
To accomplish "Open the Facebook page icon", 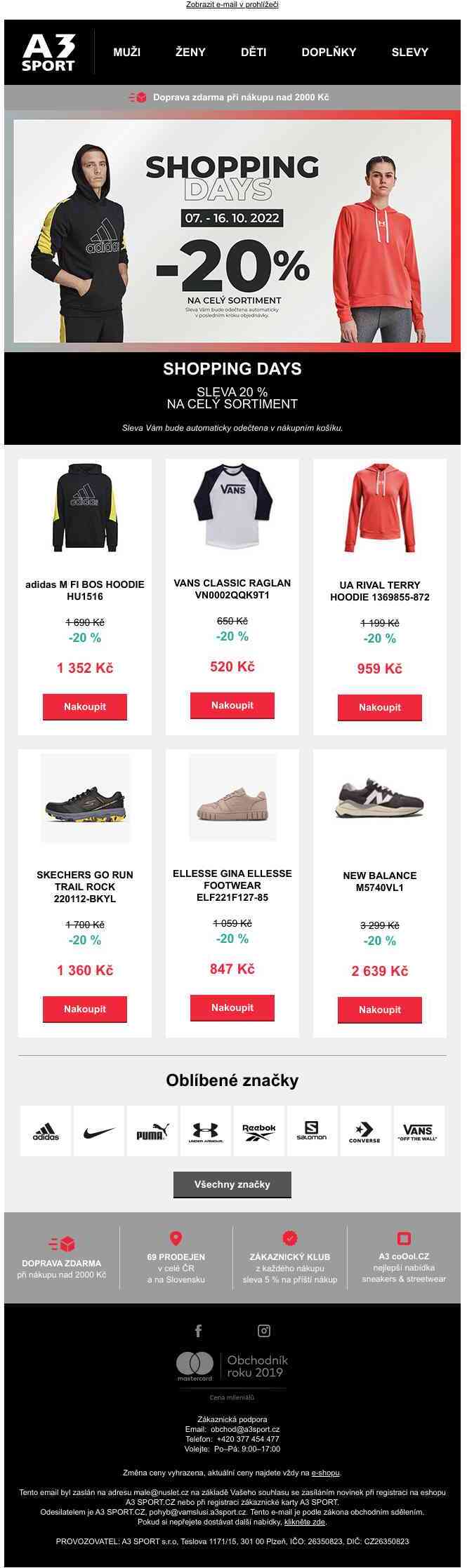I will point(199,1331).
